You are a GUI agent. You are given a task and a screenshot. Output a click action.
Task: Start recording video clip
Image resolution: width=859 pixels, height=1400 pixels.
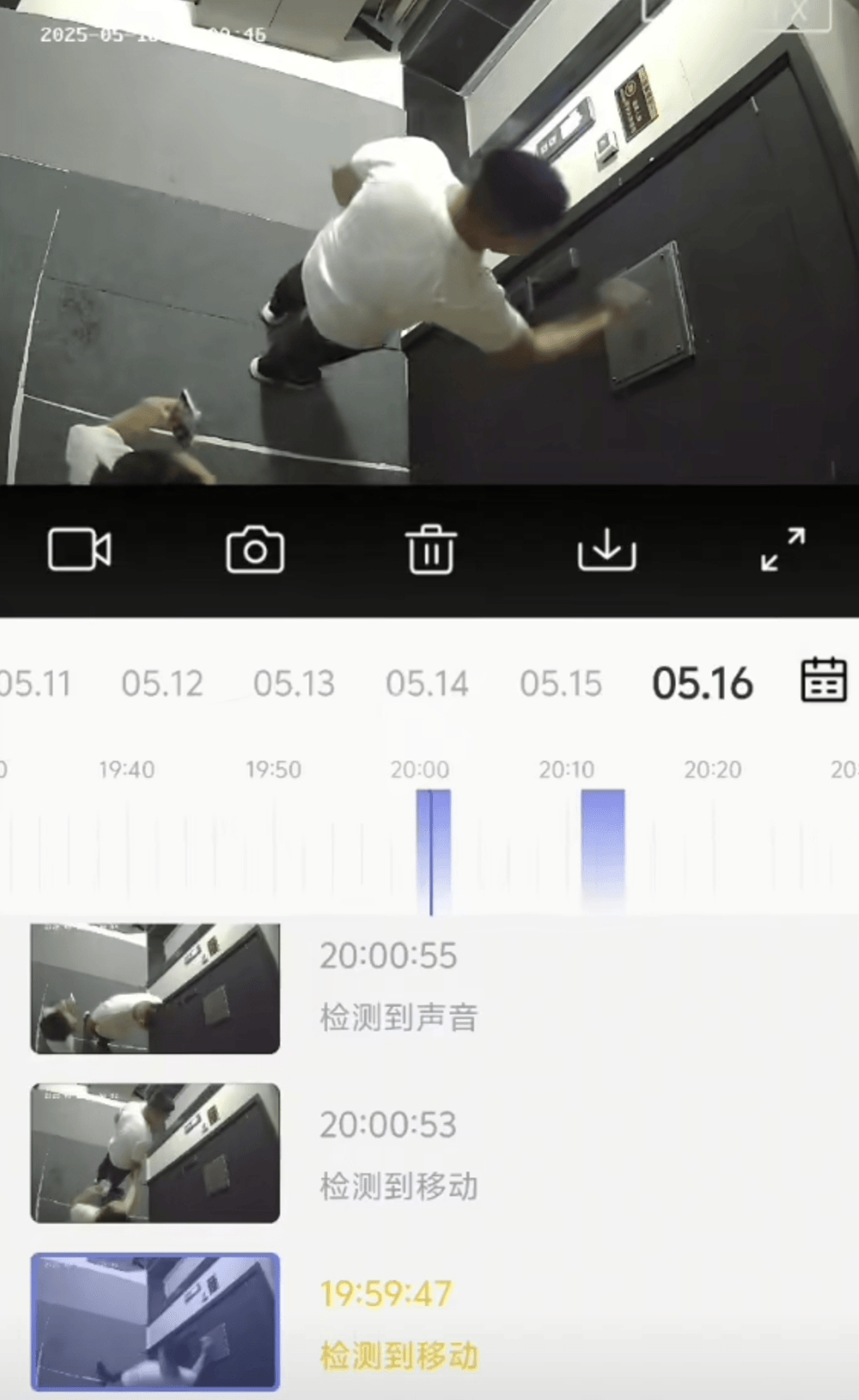pyautogui.click(x=79, y=550)
